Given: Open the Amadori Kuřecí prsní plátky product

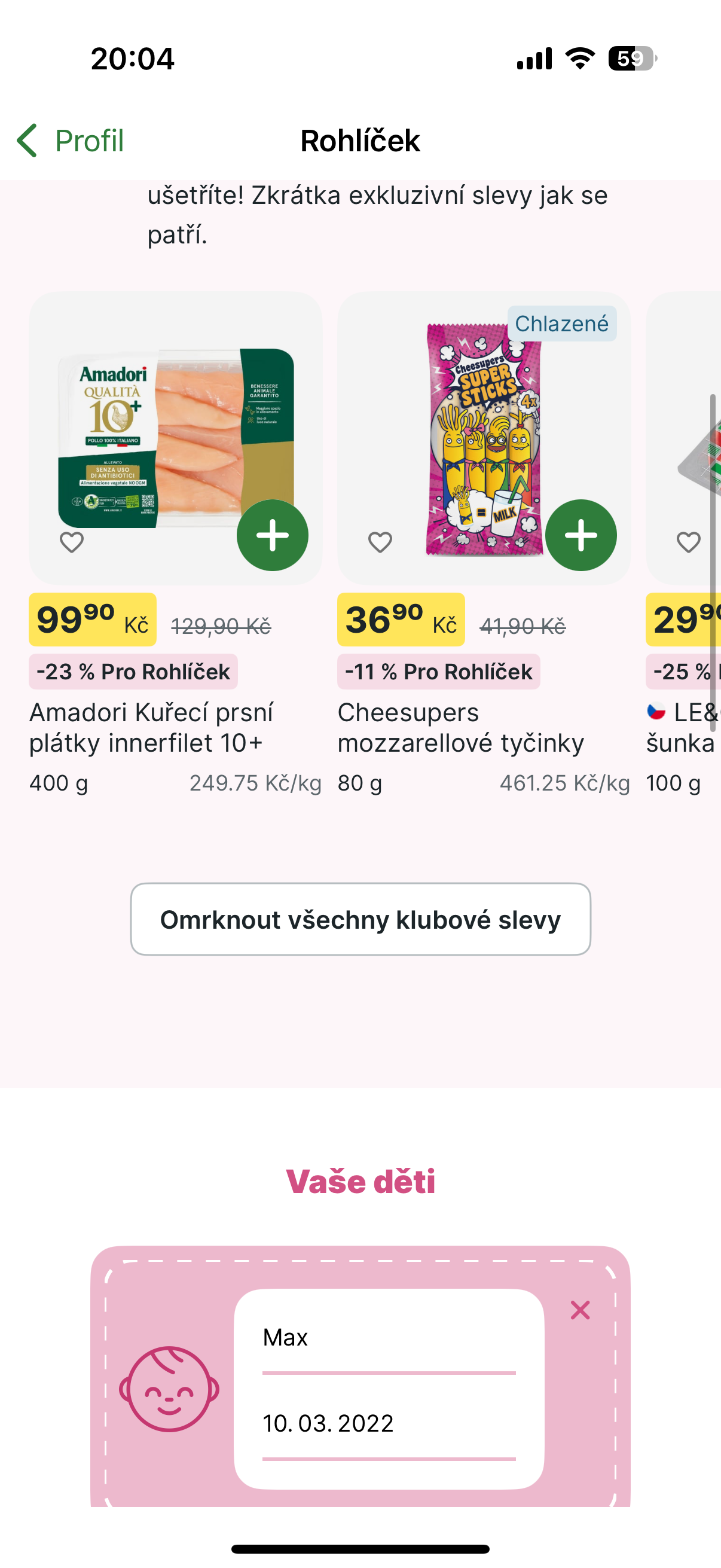Looking at the screenshot, I should [x=152, y=727].
